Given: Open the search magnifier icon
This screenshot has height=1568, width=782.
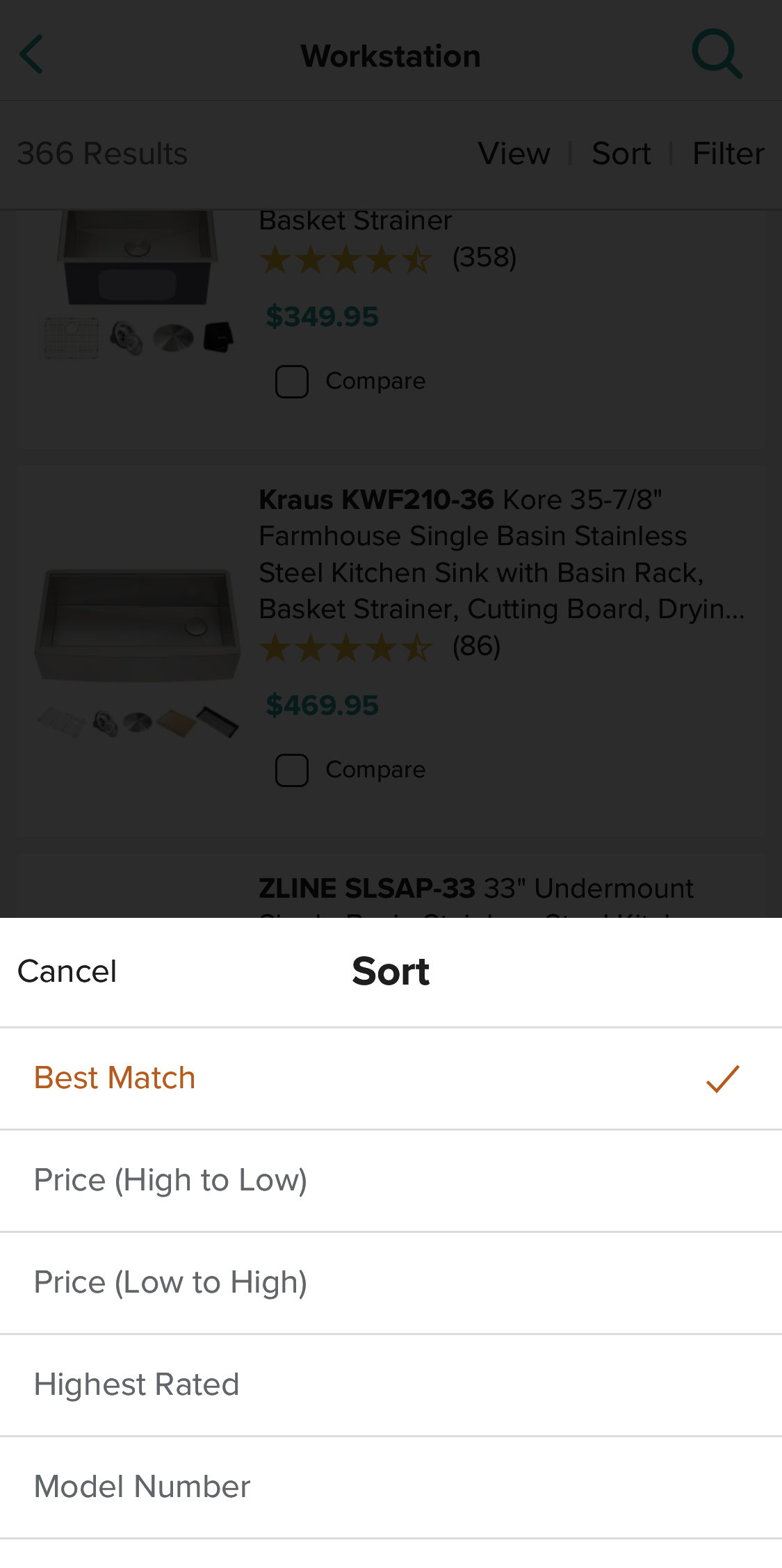Looking at the screenshot, I should (x=716, y=53).
